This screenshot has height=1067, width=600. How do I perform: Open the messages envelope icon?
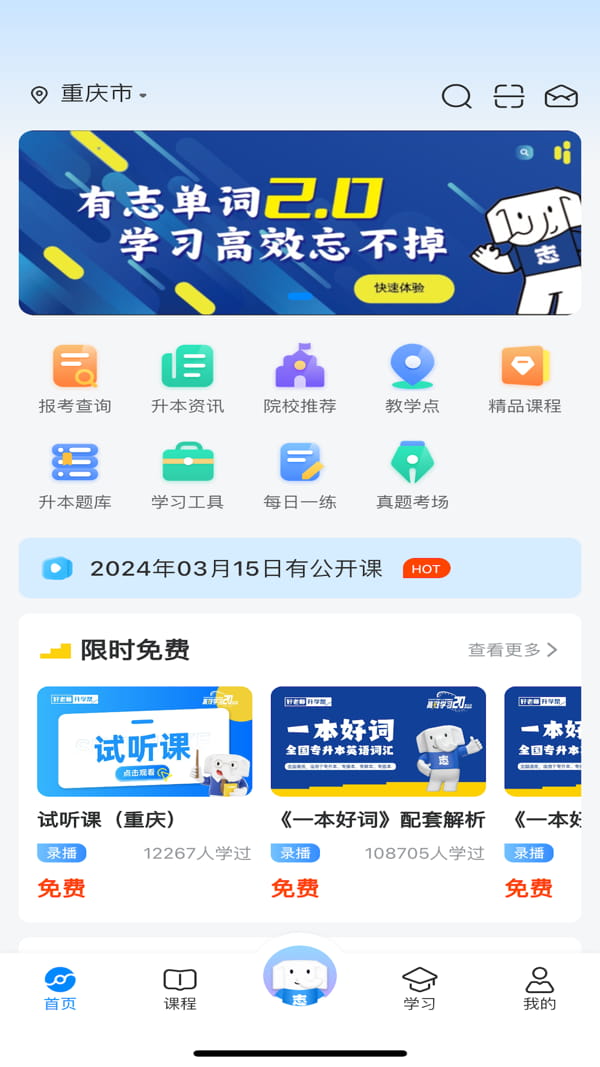tap(561, 96)
